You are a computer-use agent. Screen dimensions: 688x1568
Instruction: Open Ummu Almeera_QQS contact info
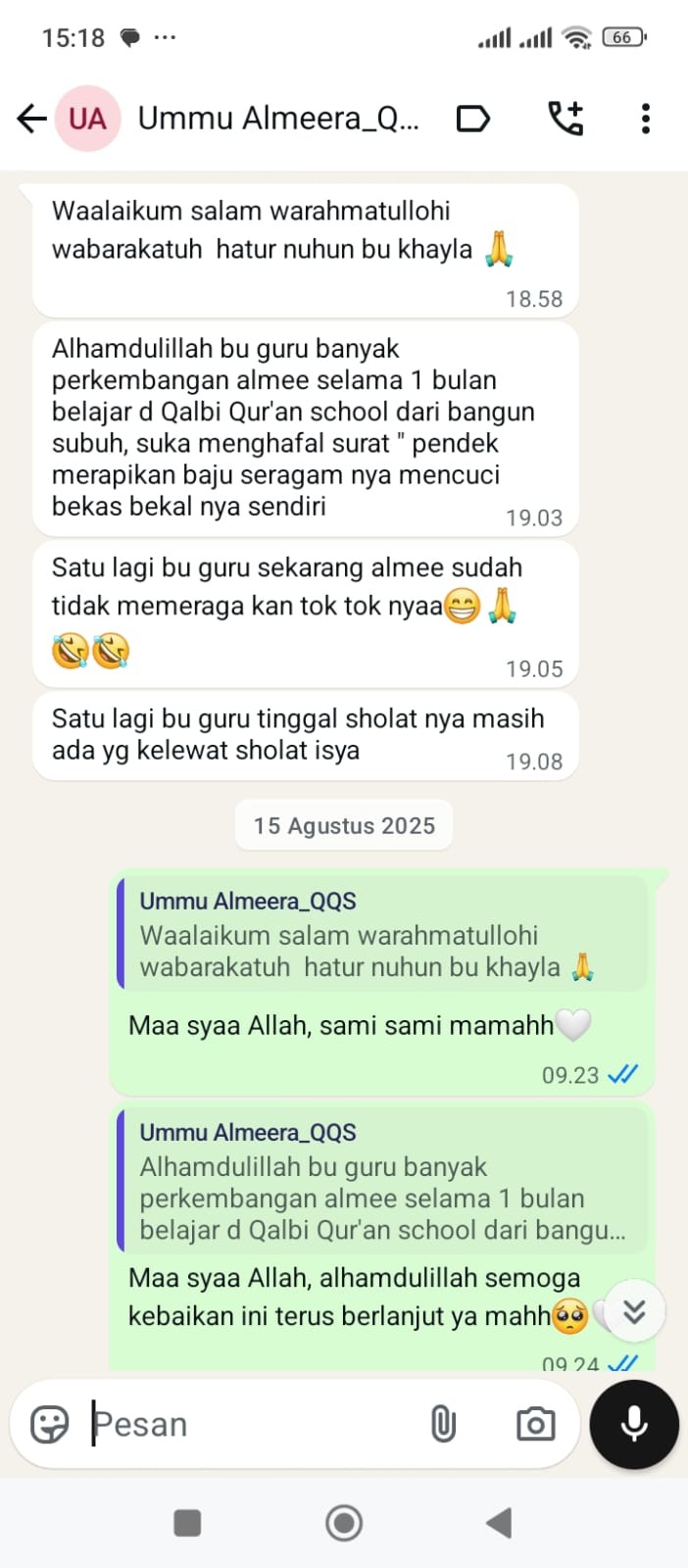(277, 119)
